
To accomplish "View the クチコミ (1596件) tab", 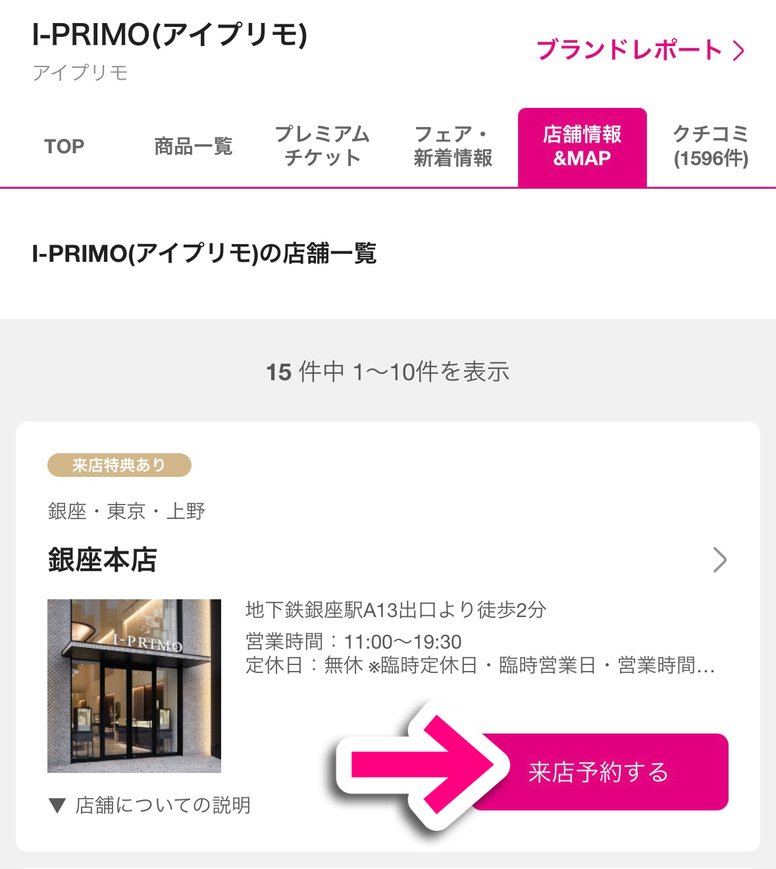I will 711,147.
